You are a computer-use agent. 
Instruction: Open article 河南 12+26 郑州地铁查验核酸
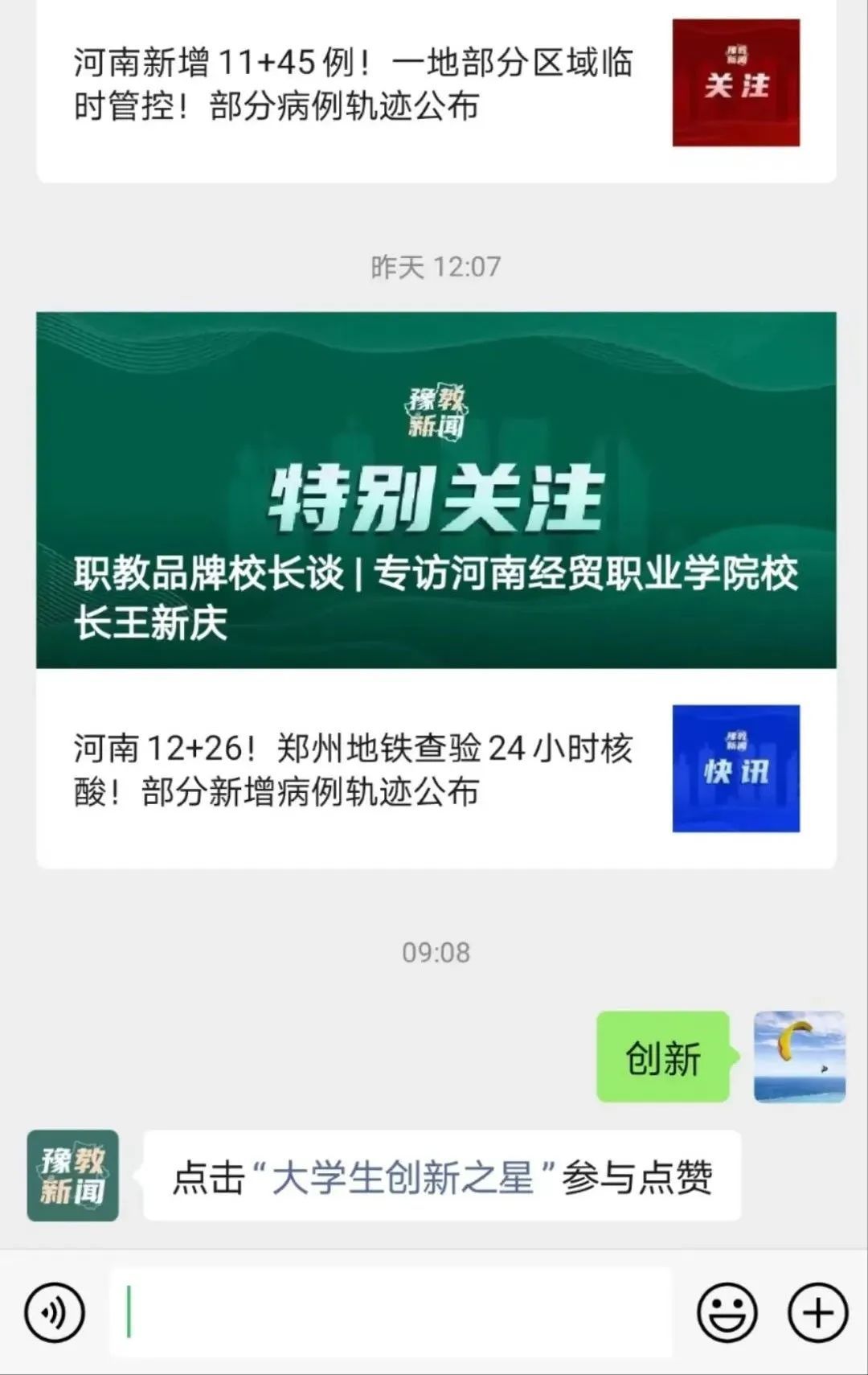[354, 770]
